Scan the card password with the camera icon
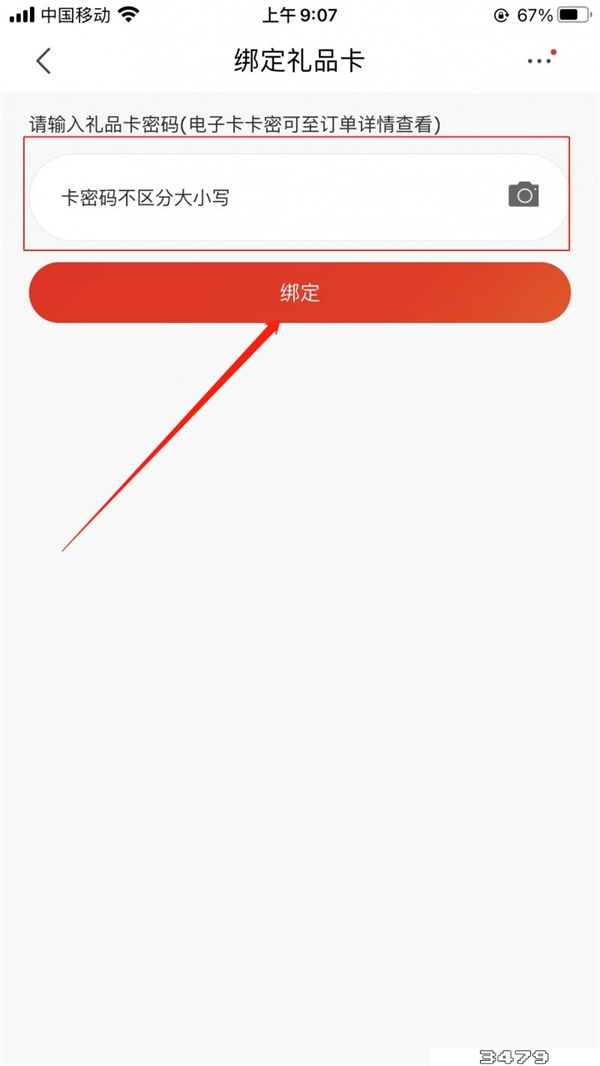 coord(523,195)
